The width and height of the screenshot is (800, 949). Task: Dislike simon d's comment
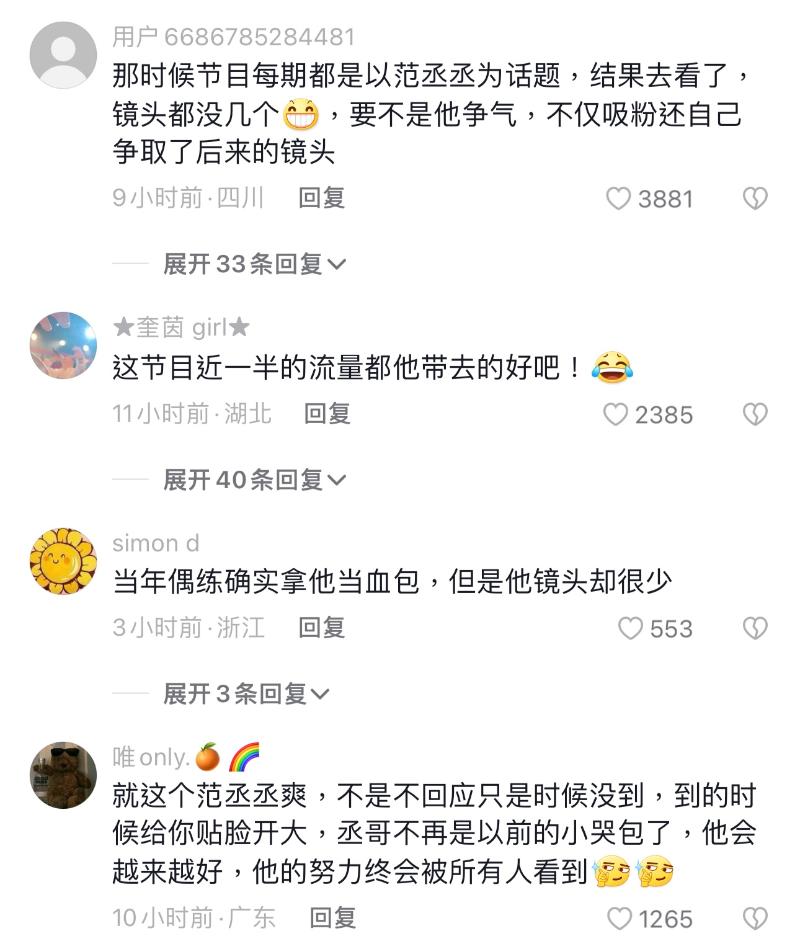click(x=755, y=628)
